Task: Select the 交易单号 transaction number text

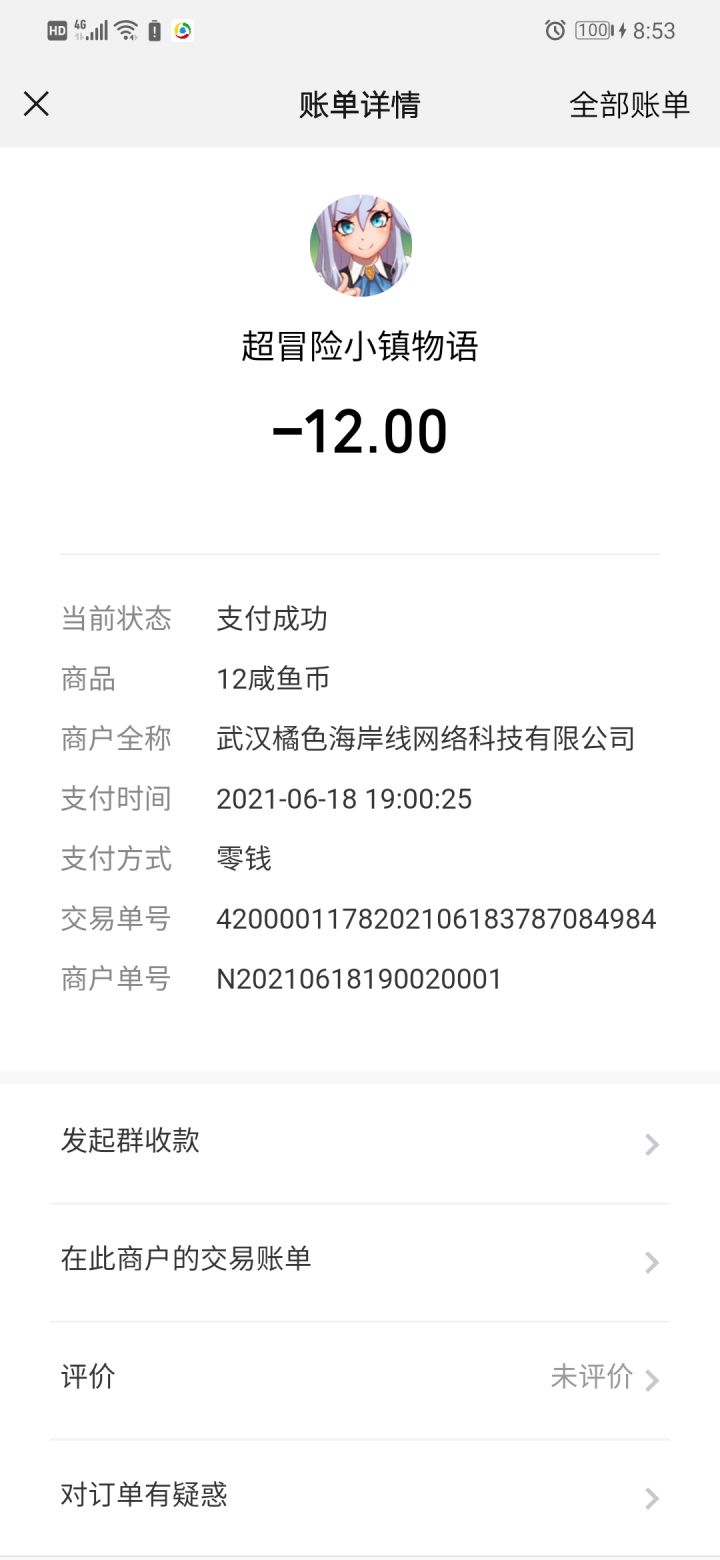Action: (x=437, y=918)
